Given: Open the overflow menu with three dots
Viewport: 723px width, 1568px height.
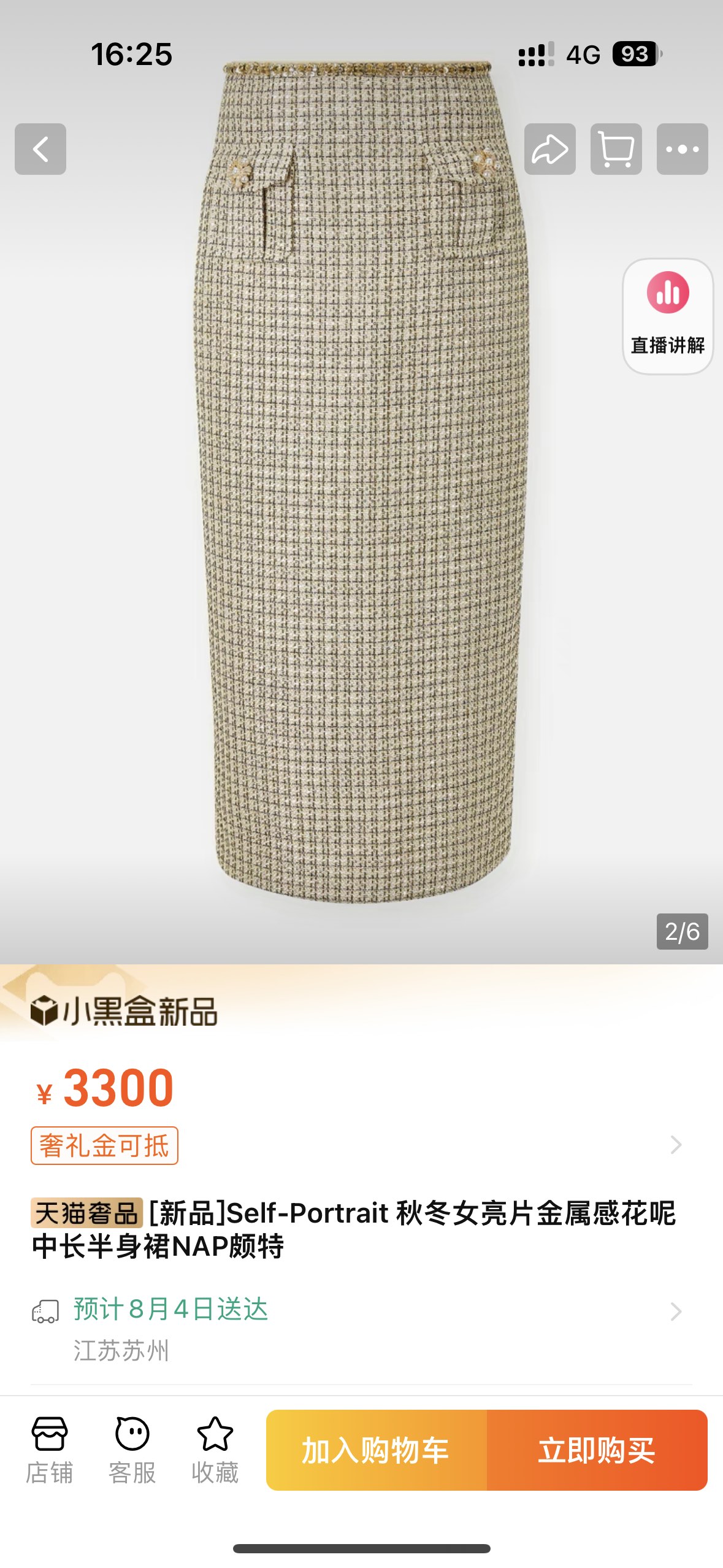Looking at the screenshot, I should tap(682, 149).
